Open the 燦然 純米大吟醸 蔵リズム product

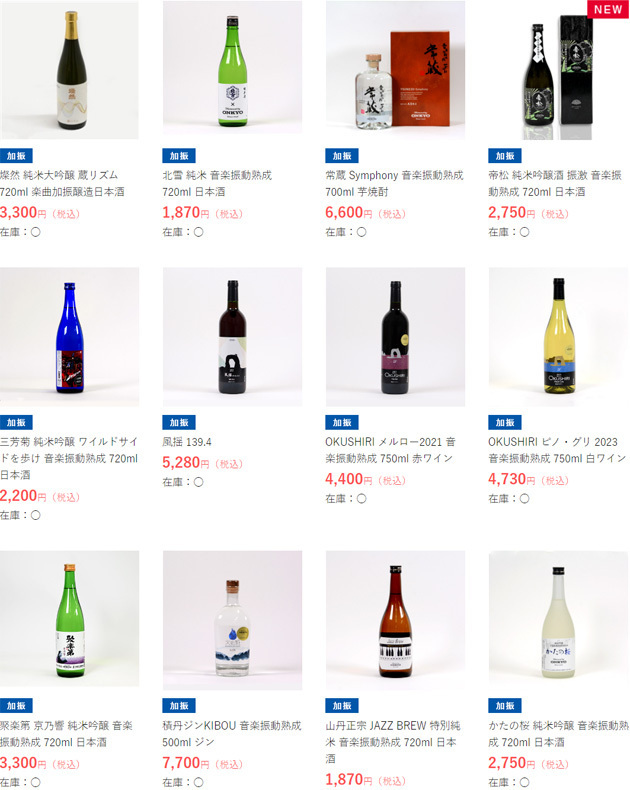[69, 70]
